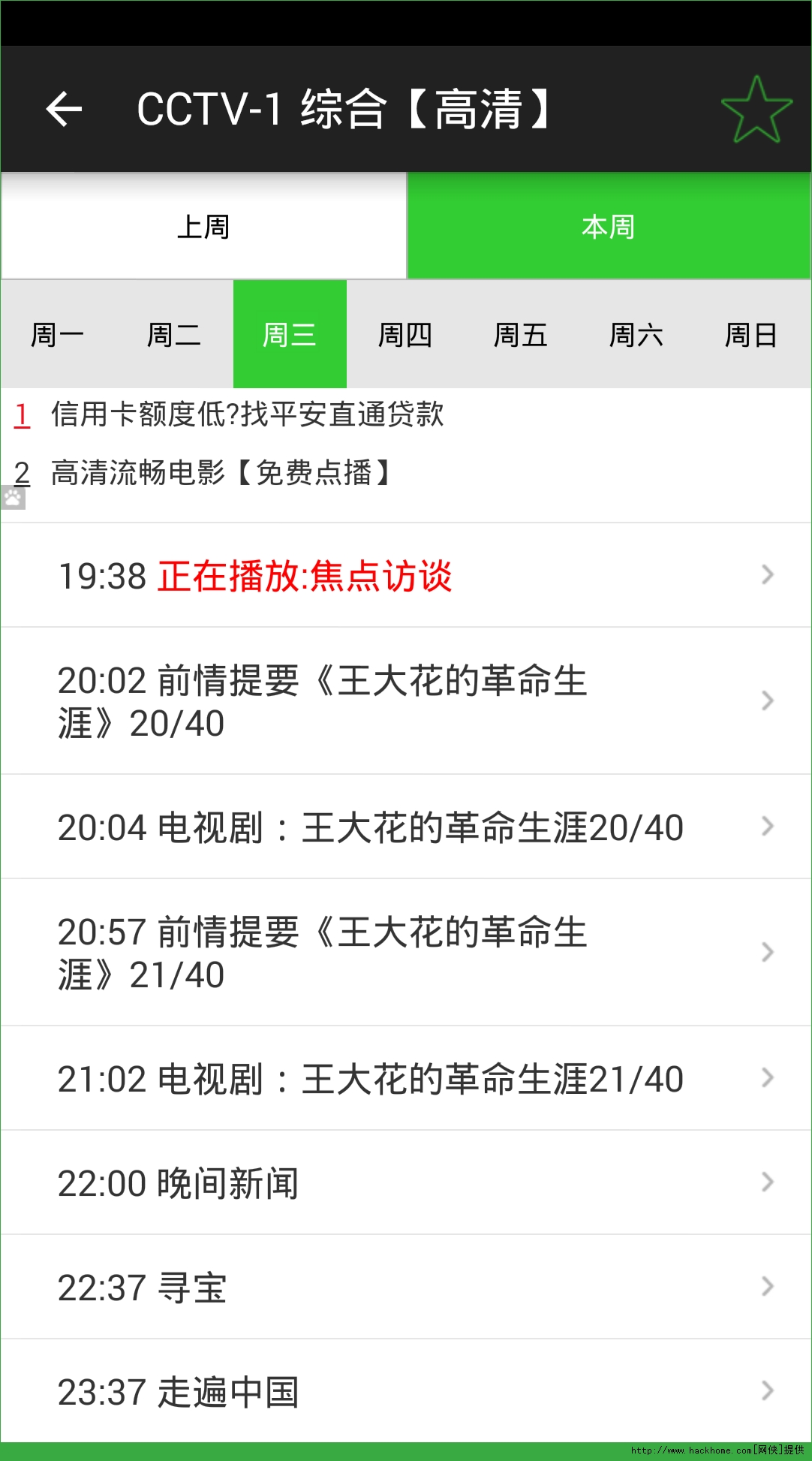Screen dimensions: 812x1461
Task: View the 周四 program list
Action: (405, 335)
